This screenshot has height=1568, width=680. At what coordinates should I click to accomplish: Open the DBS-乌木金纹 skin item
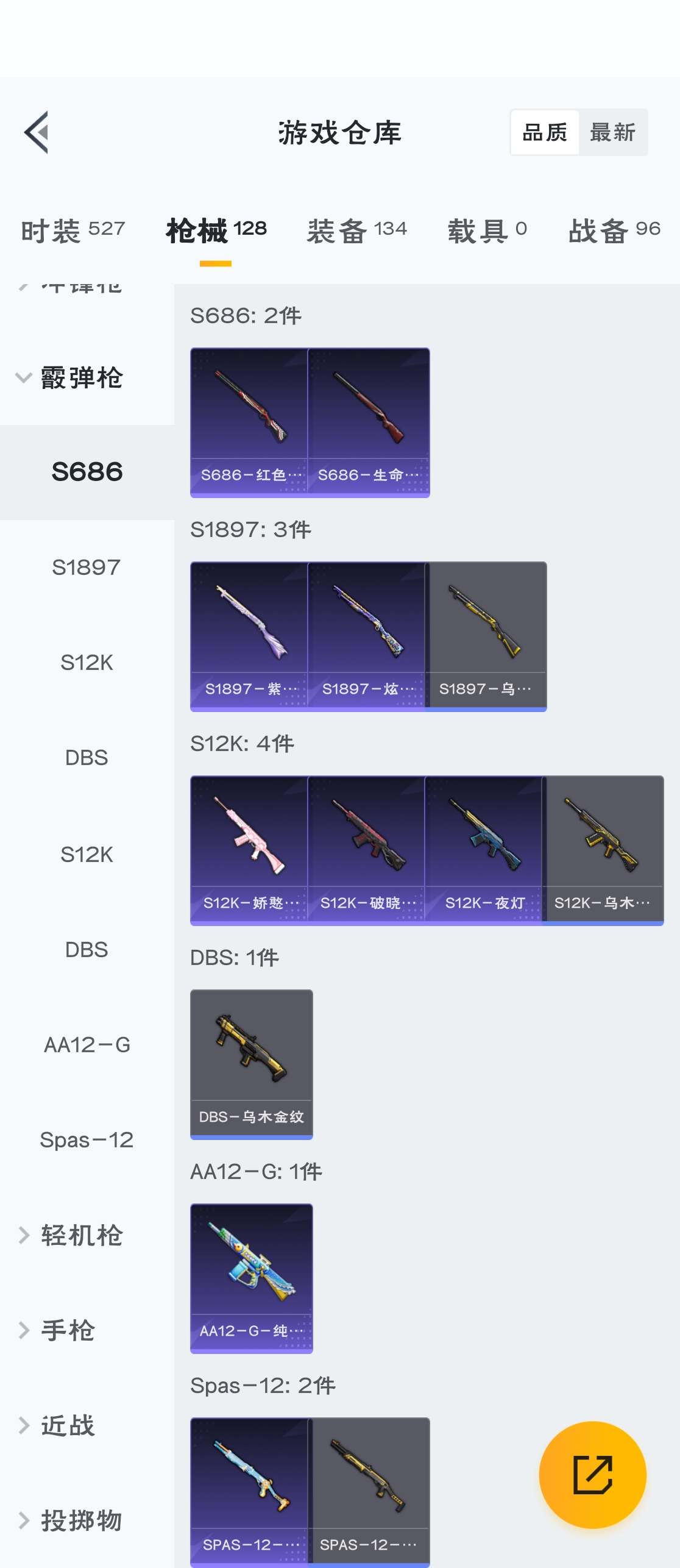(252, 1064)
